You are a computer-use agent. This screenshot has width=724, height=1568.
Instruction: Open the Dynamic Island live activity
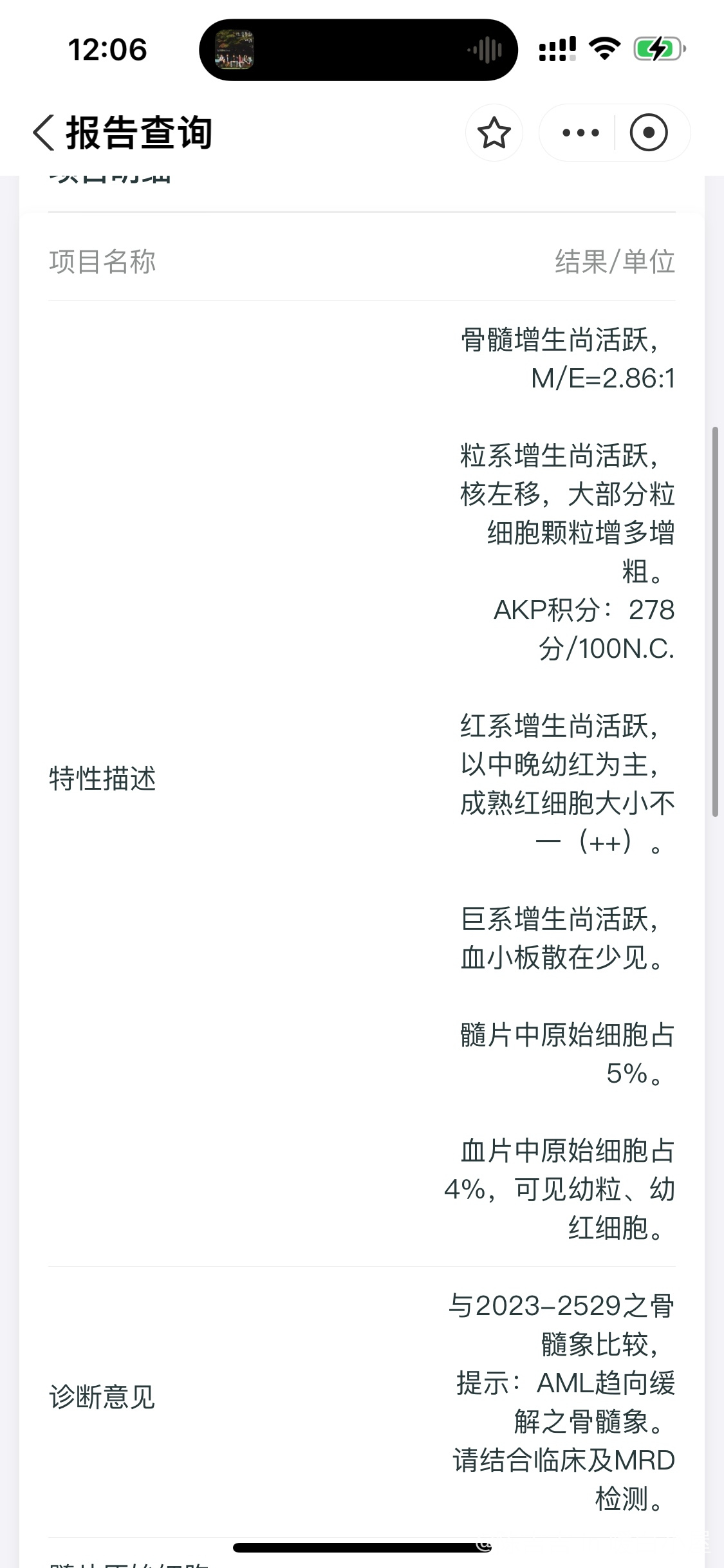358,50
